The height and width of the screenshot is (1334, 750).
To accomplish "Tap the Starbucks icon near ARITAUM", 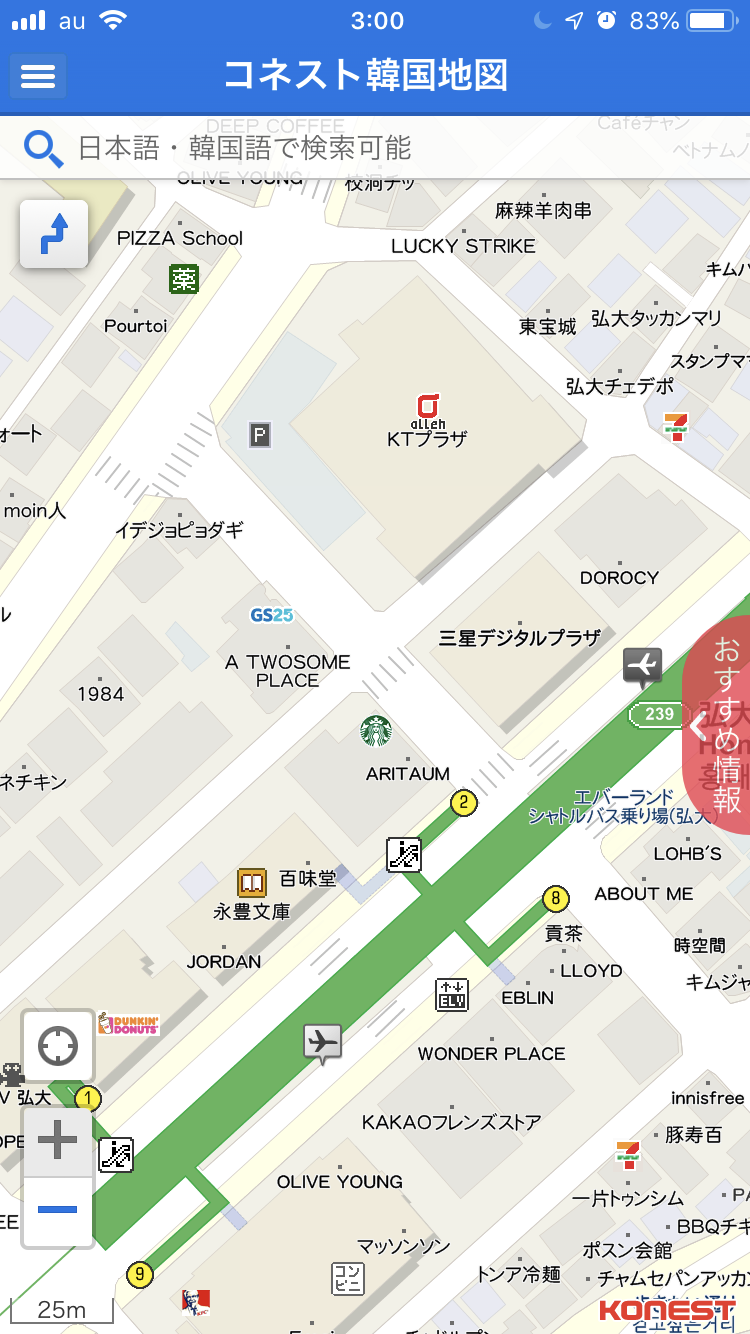I will [376, 731].
